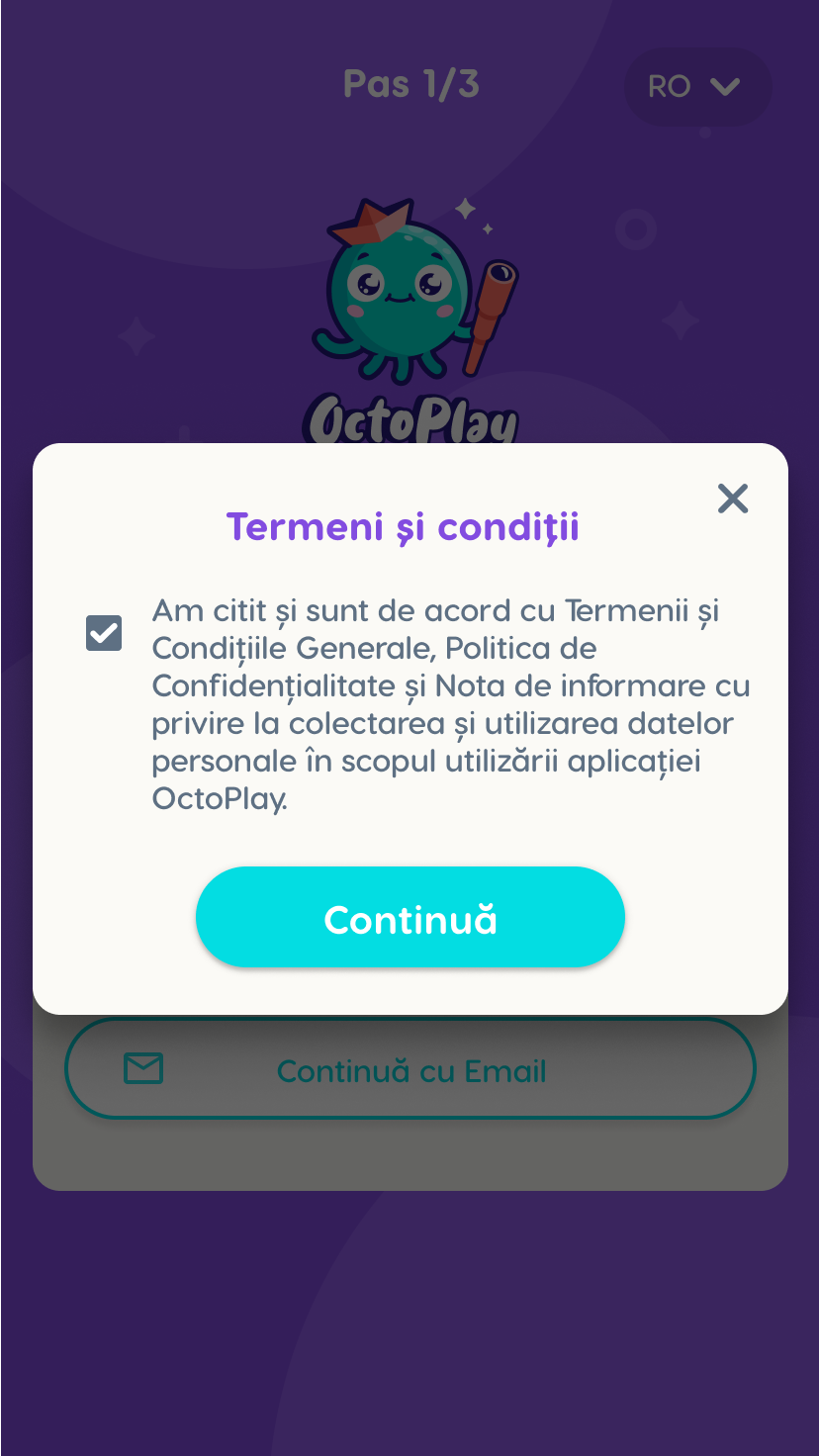Image resolution: width=819 pixels, height=1456 pixels.
Task: Open the RO language dropdown
Action: [x=697, y=87]
